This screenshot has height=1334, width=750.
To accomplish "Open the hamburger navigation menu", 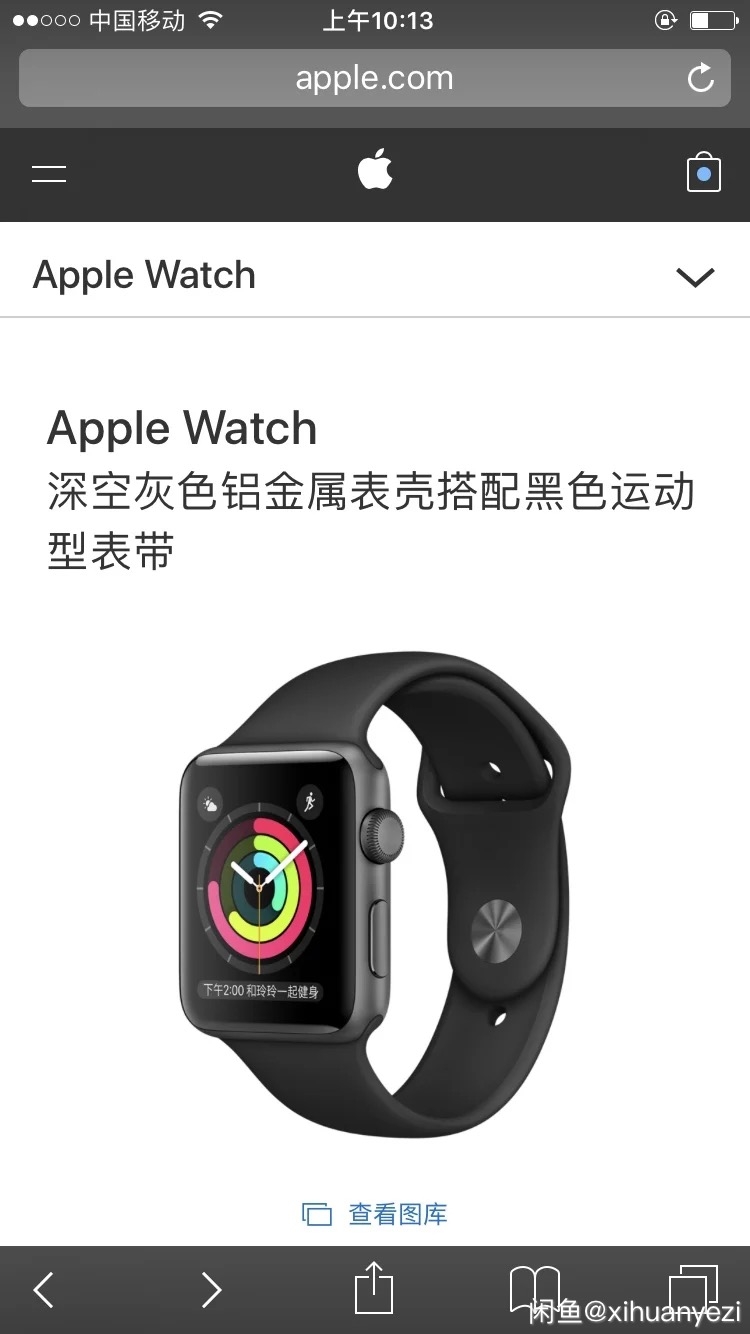I will pos(49,174).
